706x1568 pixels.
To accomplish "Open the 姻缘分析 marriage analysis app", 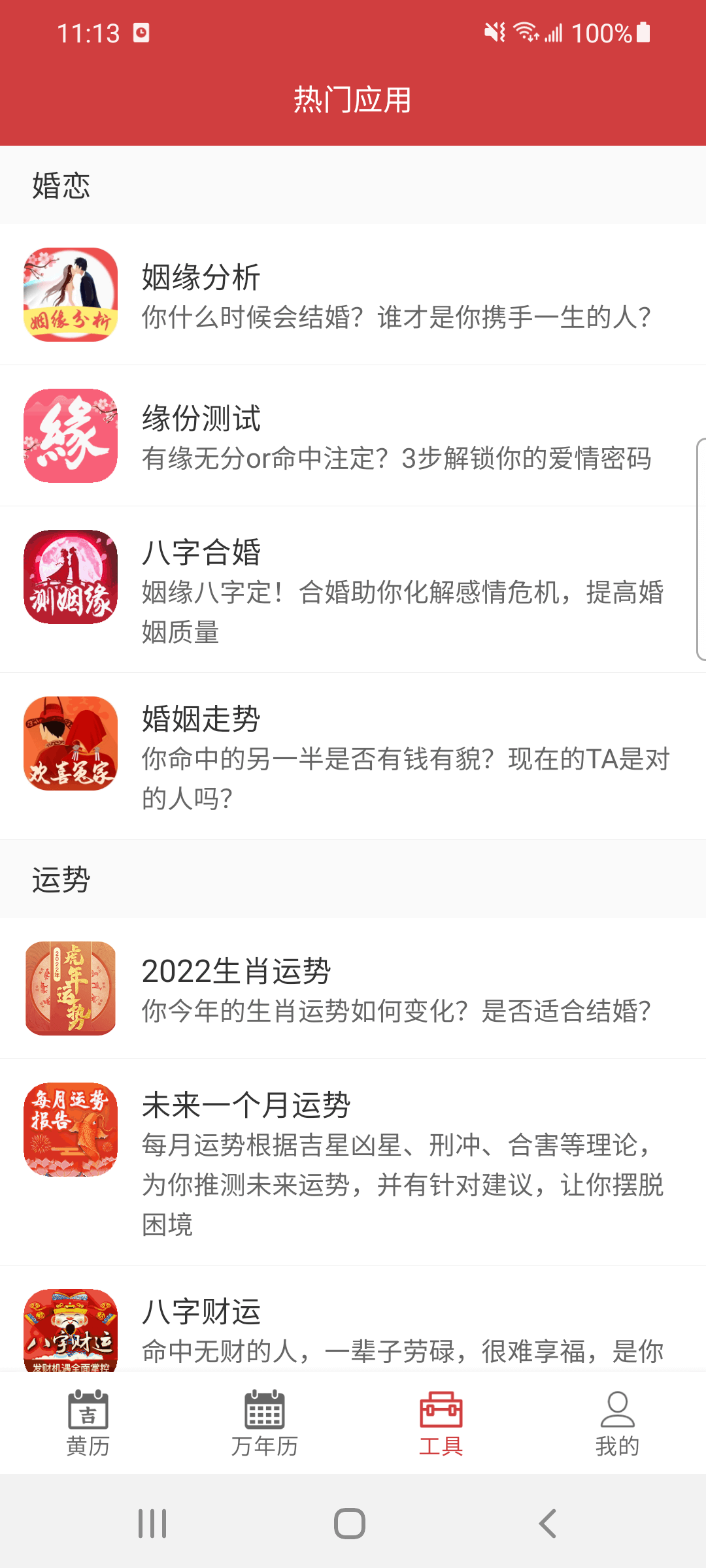I will click(x=353, y=295).
